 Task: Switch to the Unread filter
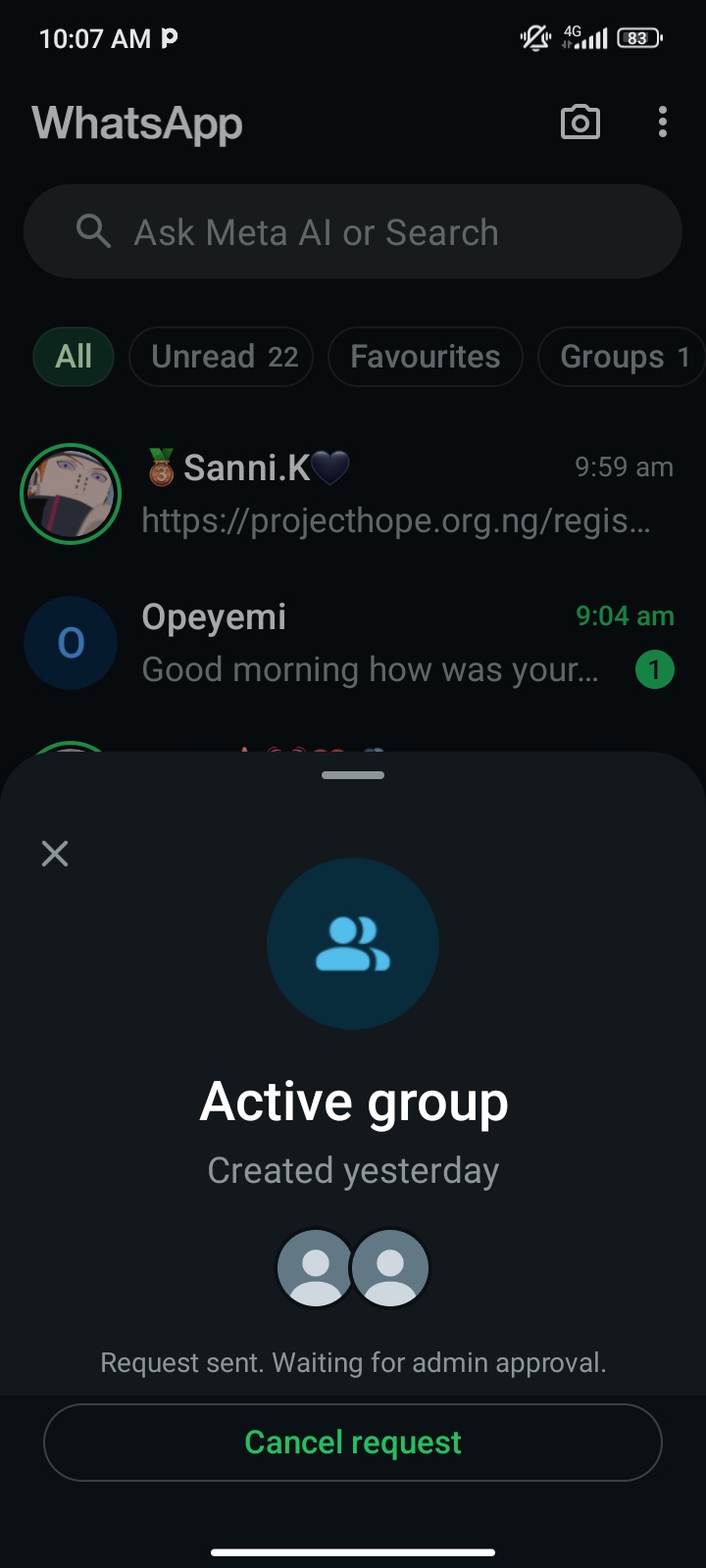(x=222, y=357)
